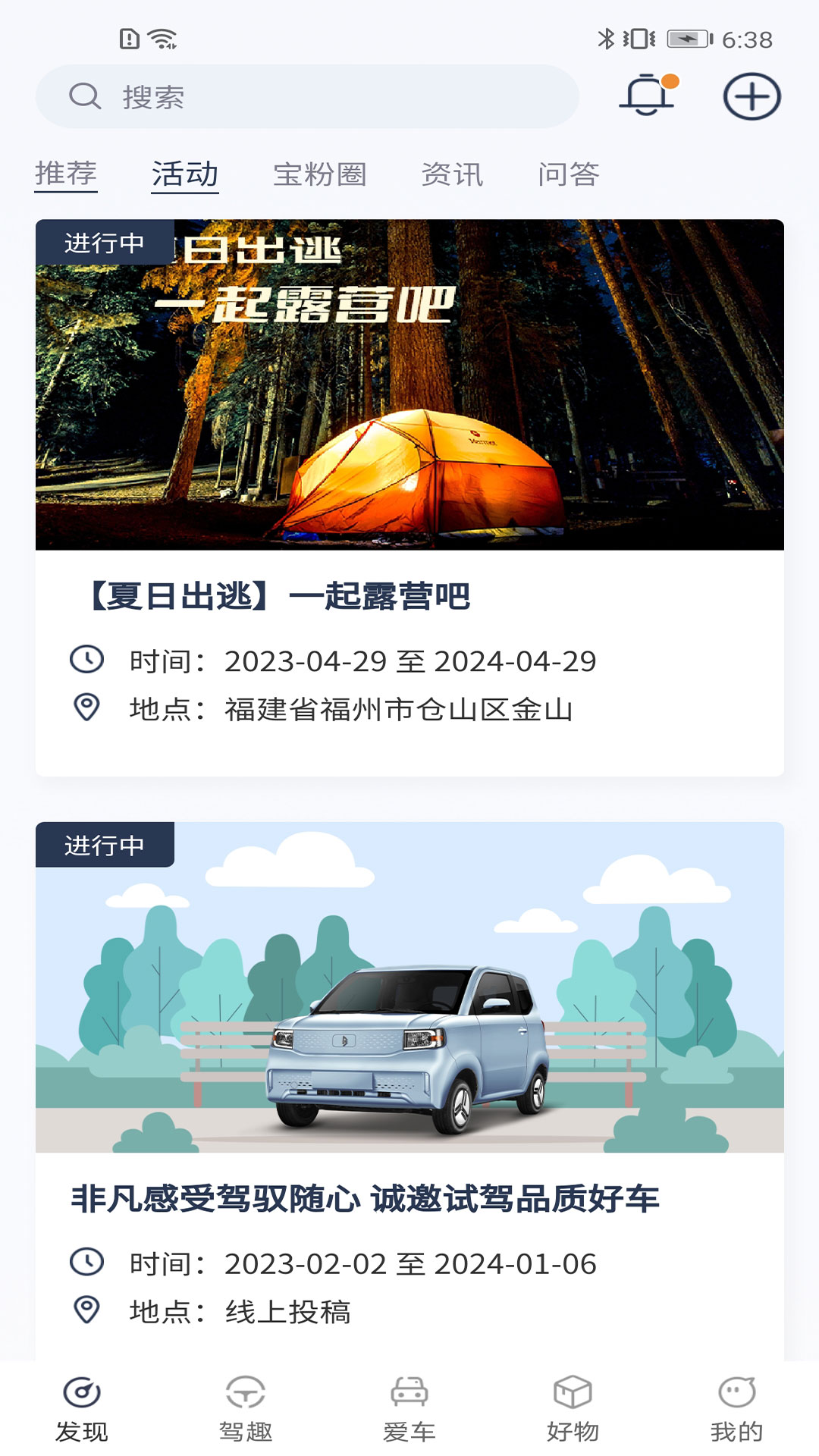Screen dimensions: 819x1456
Task: Go to 发现 in the bottom navigation
Action: tap(82, 1409)
